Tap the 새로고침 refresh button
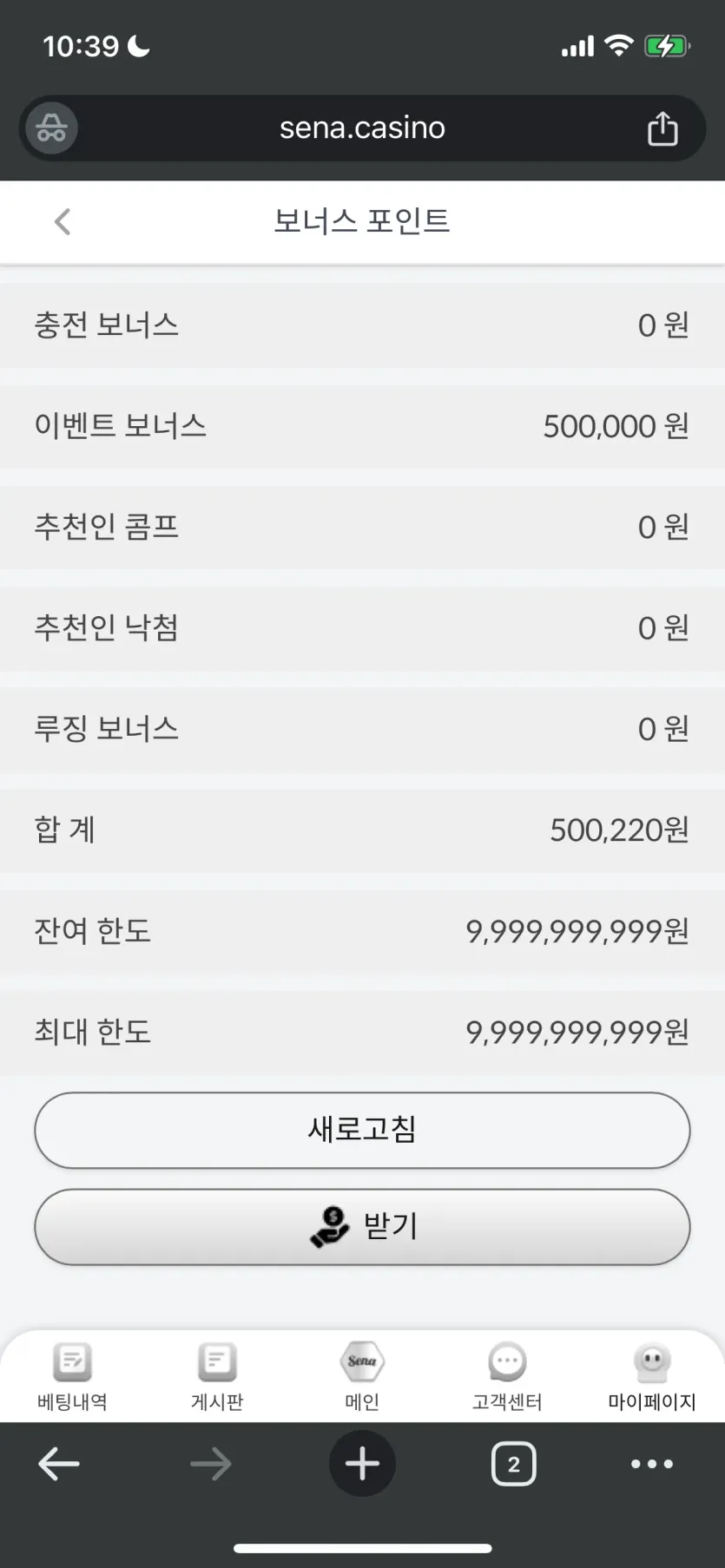 (362, 1130)
